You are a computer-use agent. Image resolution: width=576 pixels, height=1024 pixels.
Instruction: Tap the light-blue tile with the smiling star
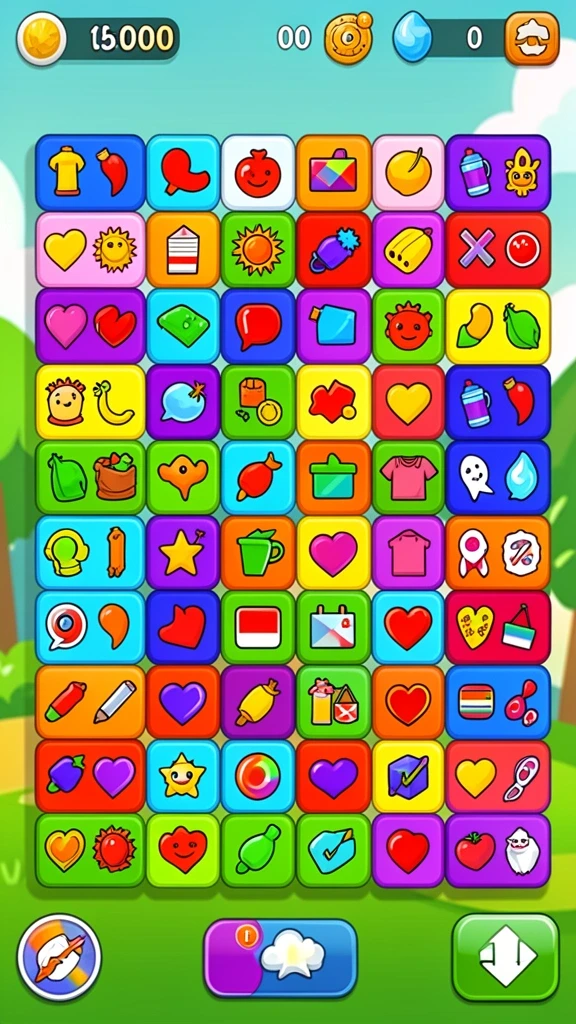click(x=183, y=776)
